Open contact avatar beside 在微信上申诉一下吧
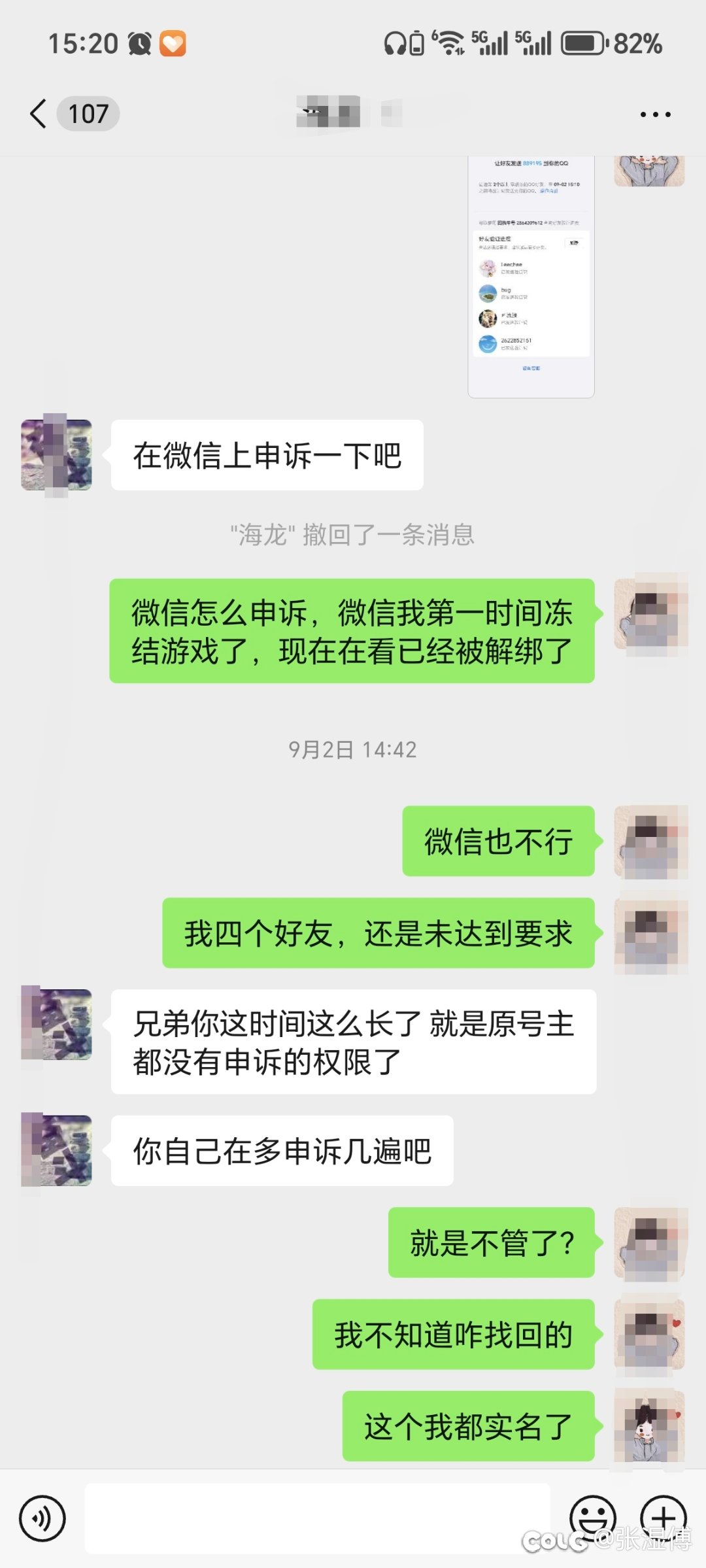The height and width of the screenshot is (1568, 706). 56,455
